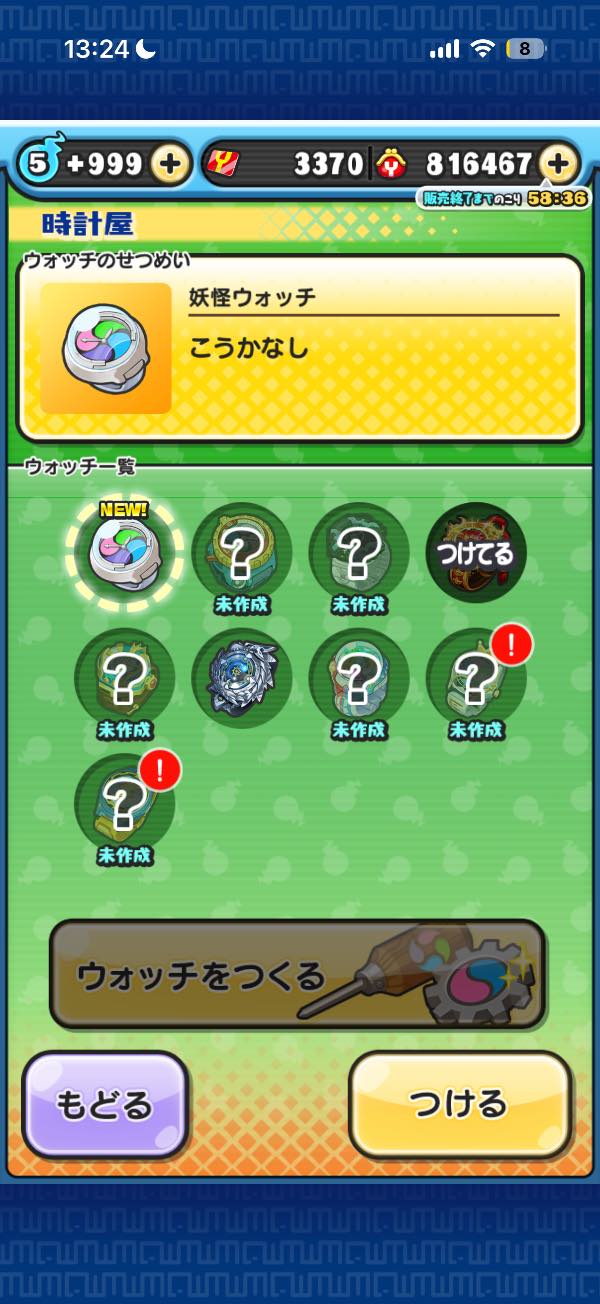This screenshot has width=600, height=1304.
Task: Open ウォッチをつくる to craft a watch
Action: click(x=298, y=974)
